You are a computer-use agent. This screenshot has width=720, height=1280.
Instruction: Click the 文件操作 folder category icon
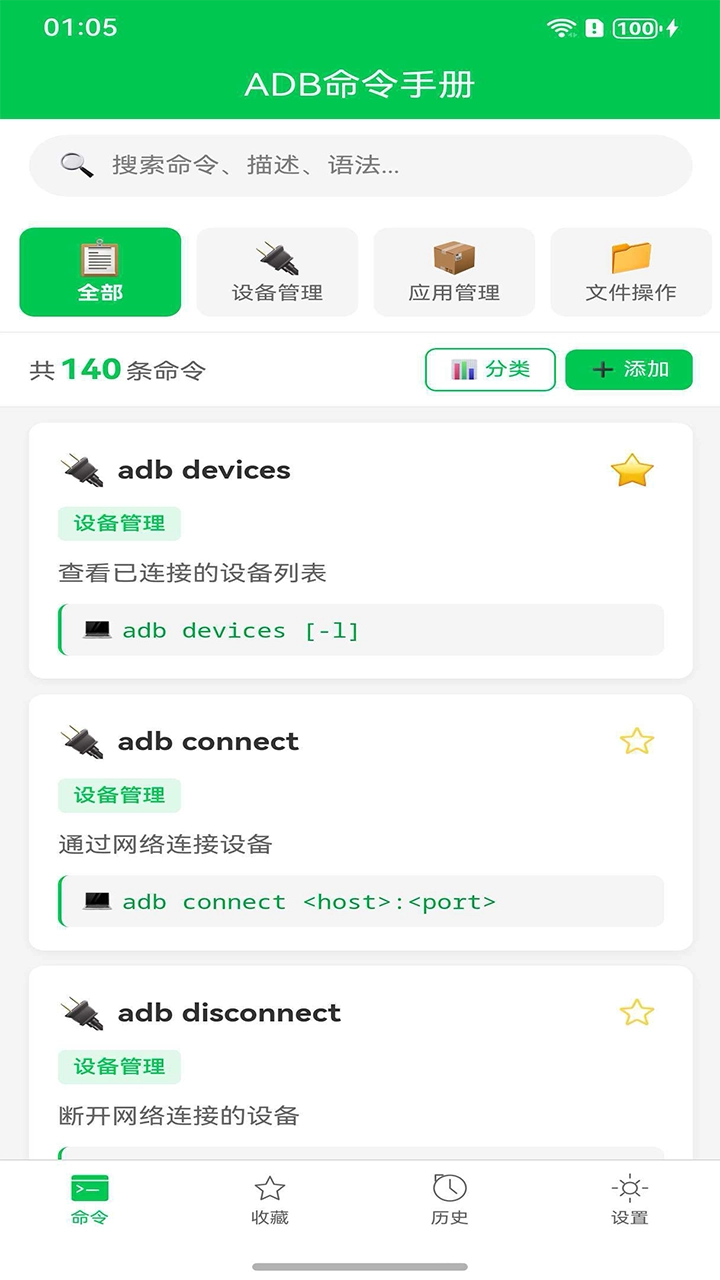631,258
